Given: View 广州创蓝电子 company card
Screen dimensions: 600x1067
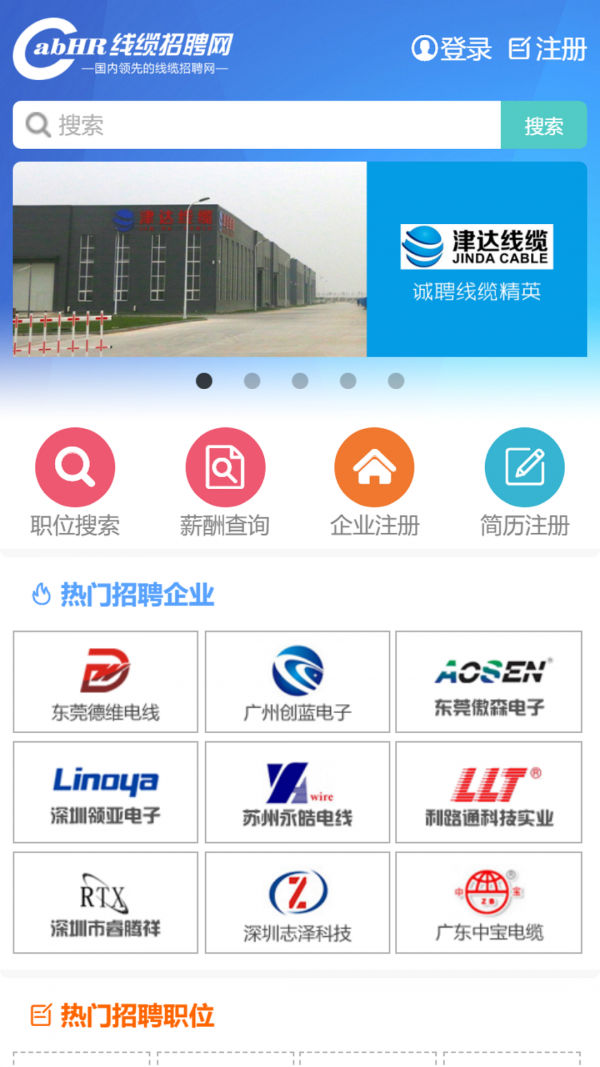Looking at the screenshot, I should (297, 682).
